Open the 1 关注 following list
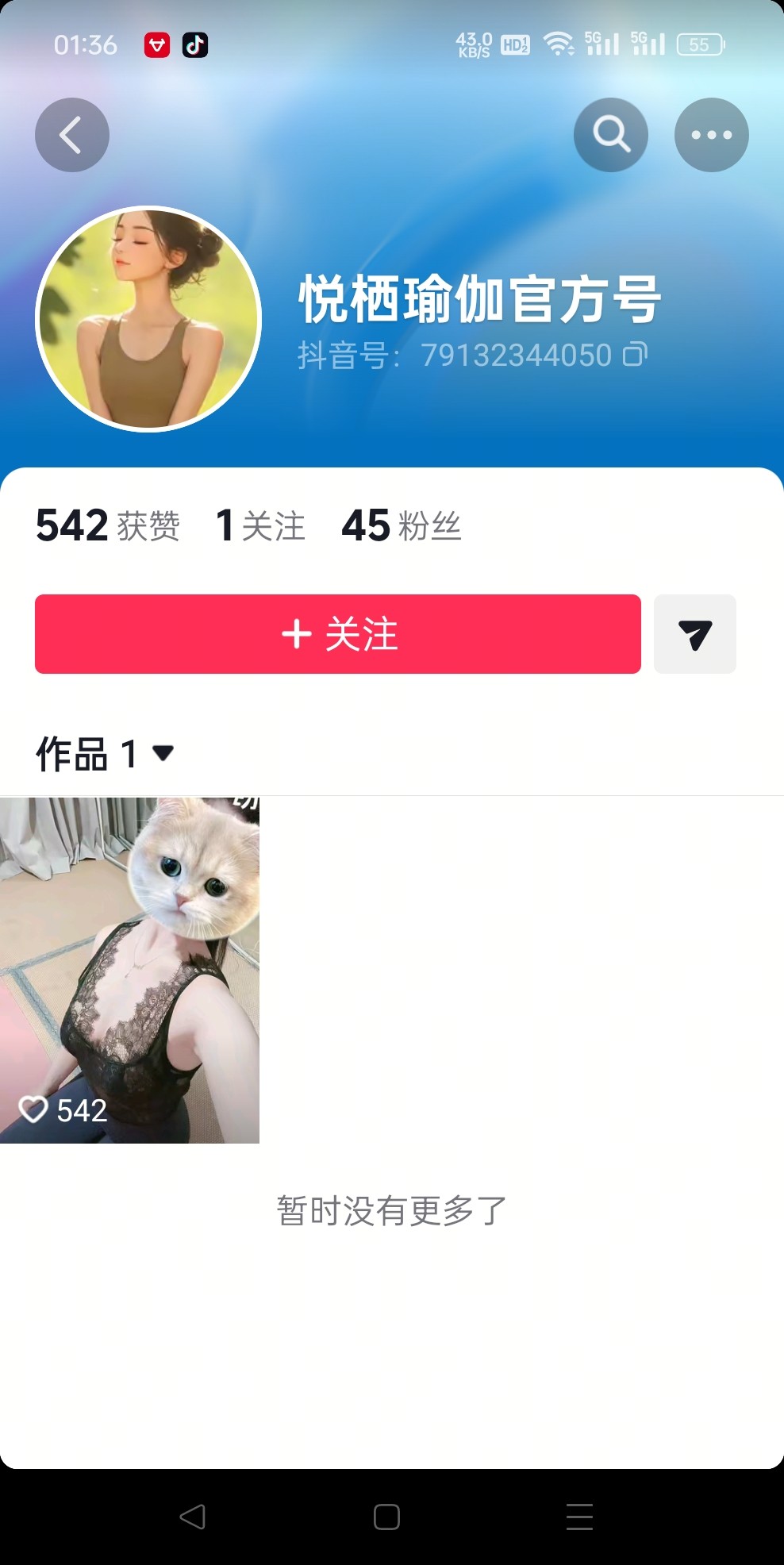The height and width of the screenshot is (1565, 784). click(x=260, y=525)
